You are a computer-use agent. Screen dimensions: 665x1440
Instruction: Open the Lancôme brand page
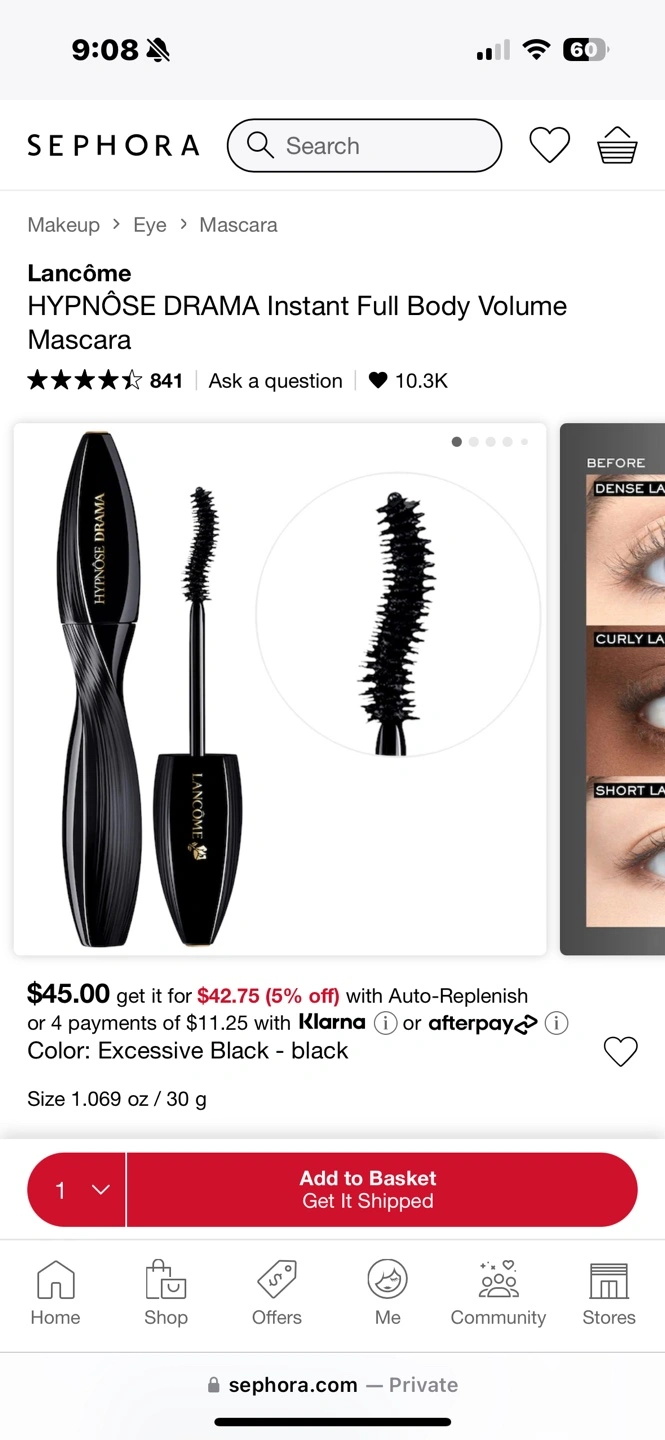pyautogui.click(x=79, y=273)
